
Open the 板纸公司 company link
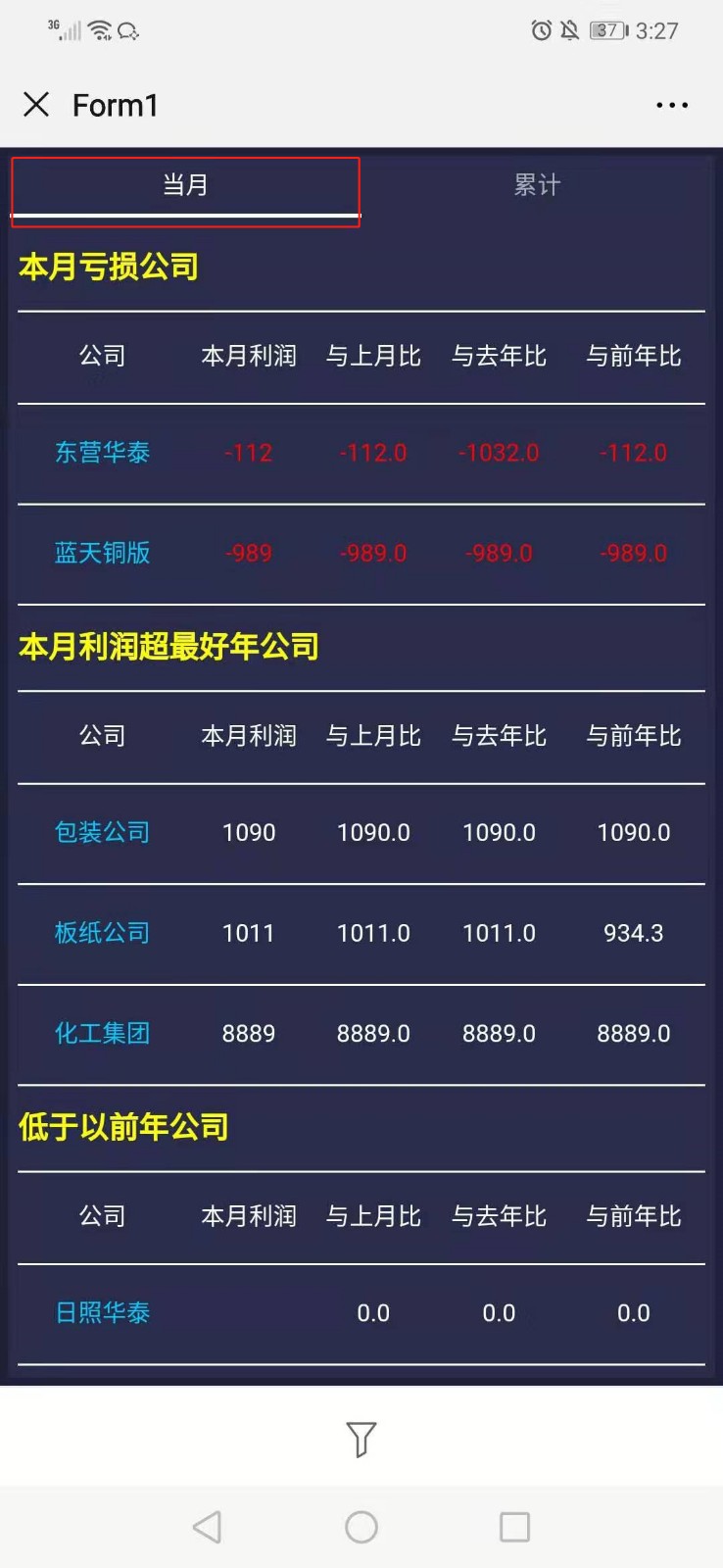102,933
